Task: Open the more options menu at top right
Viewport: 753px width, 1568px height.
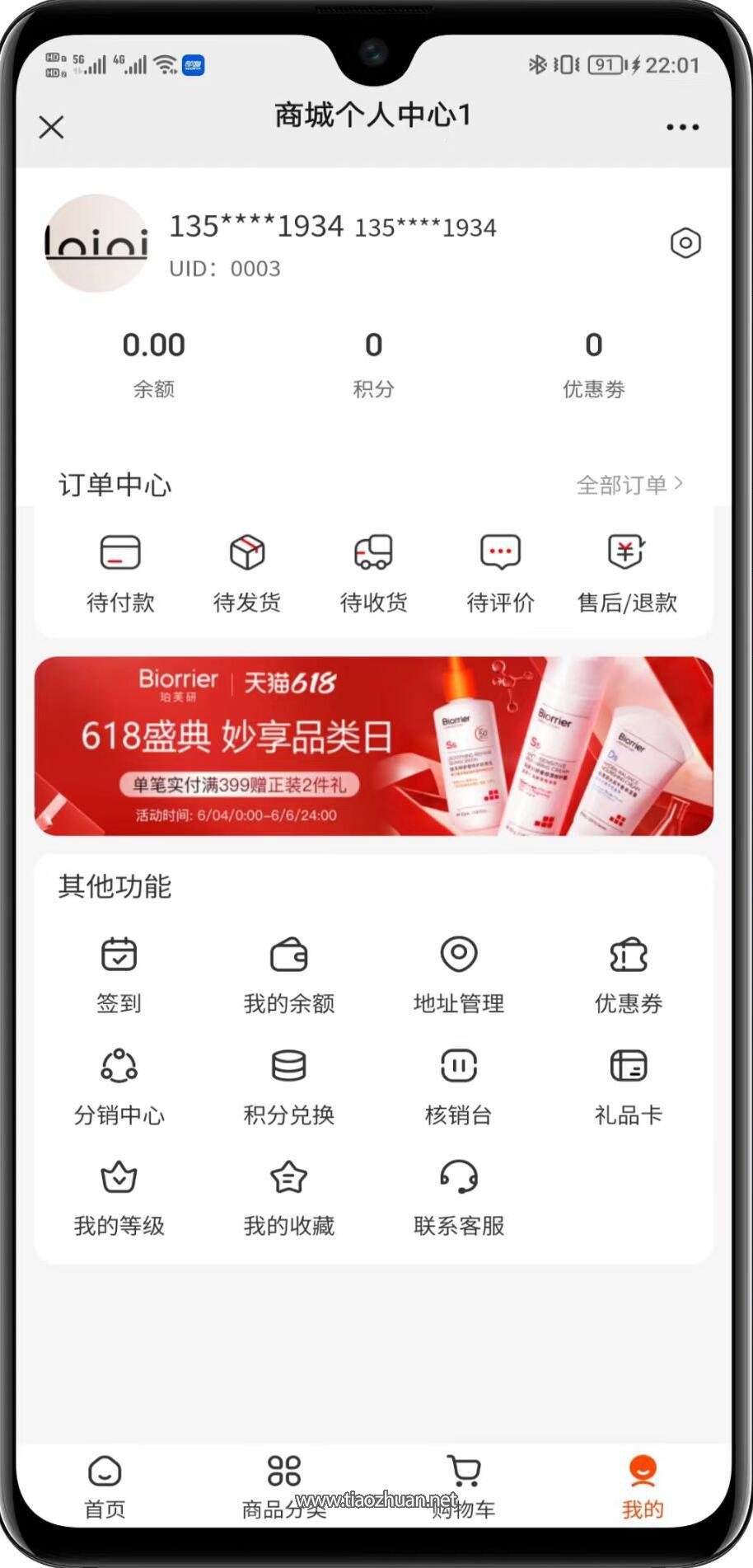Action: coord(682,127)
